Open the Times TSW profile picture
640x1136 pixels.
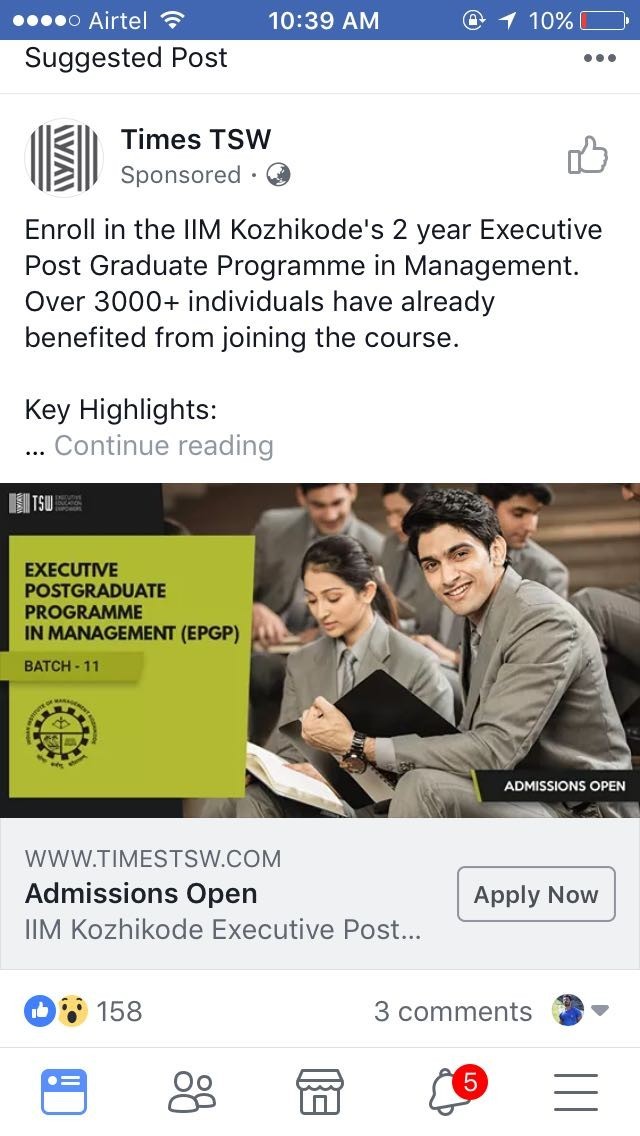63,157
